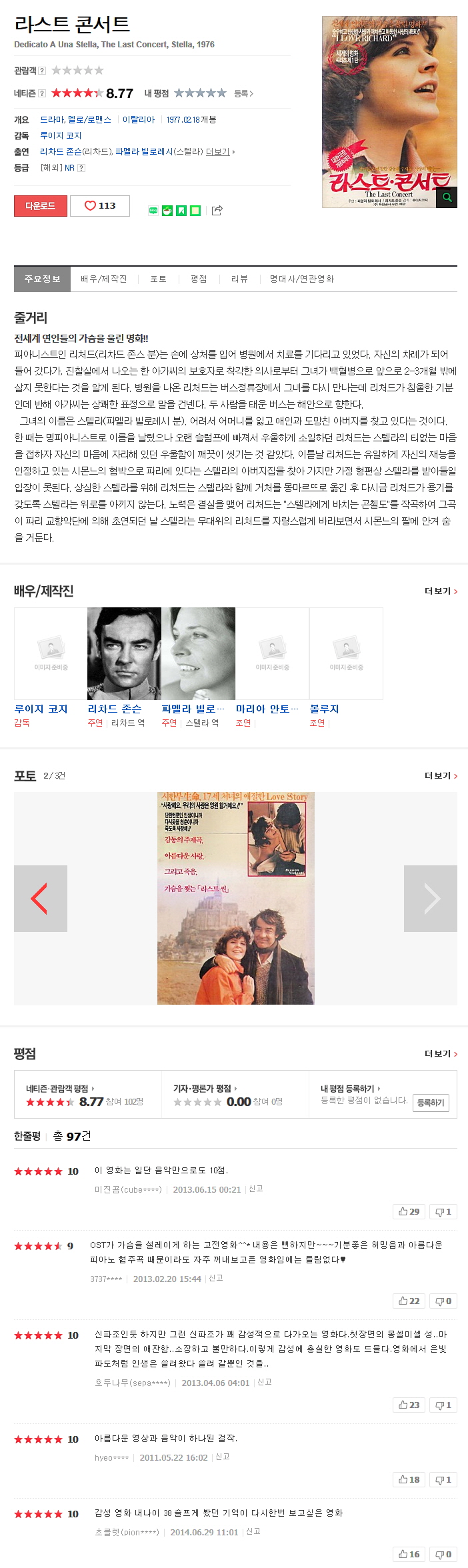
Task: Open actress card 파멜라 빌로레시
Action: (198, 653)
